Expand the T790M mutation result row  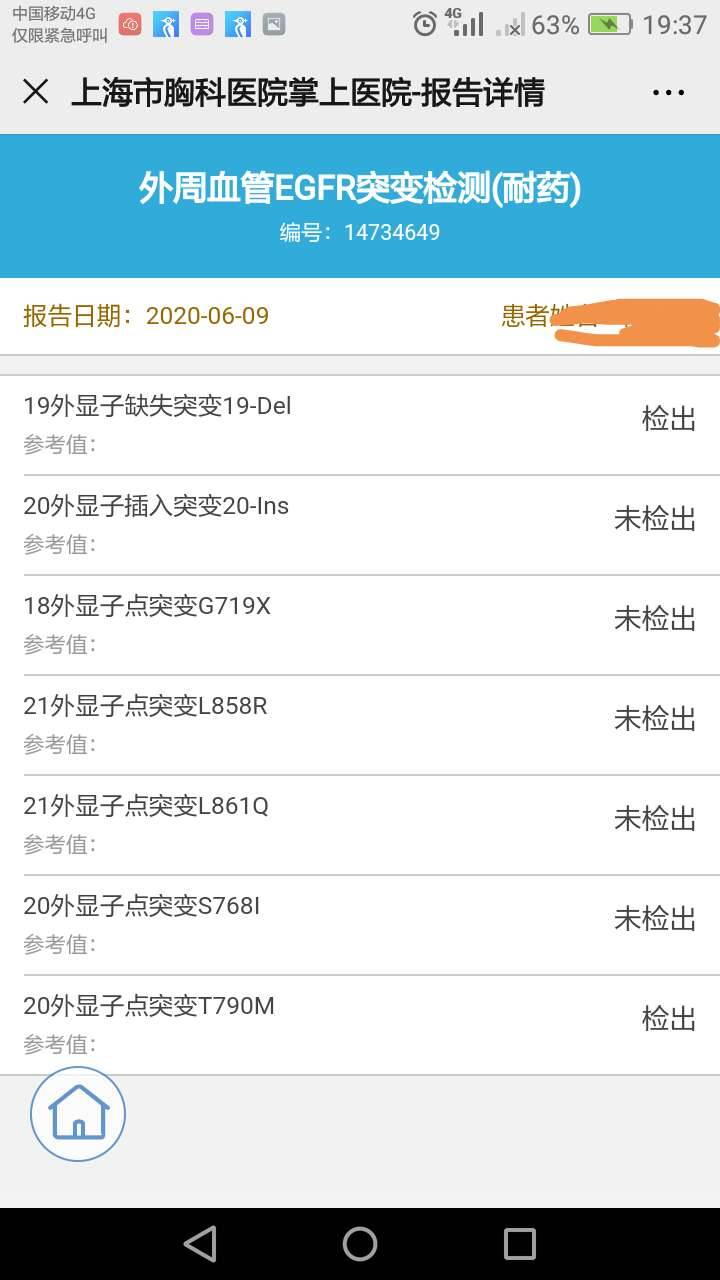(x=360, y=1018)
